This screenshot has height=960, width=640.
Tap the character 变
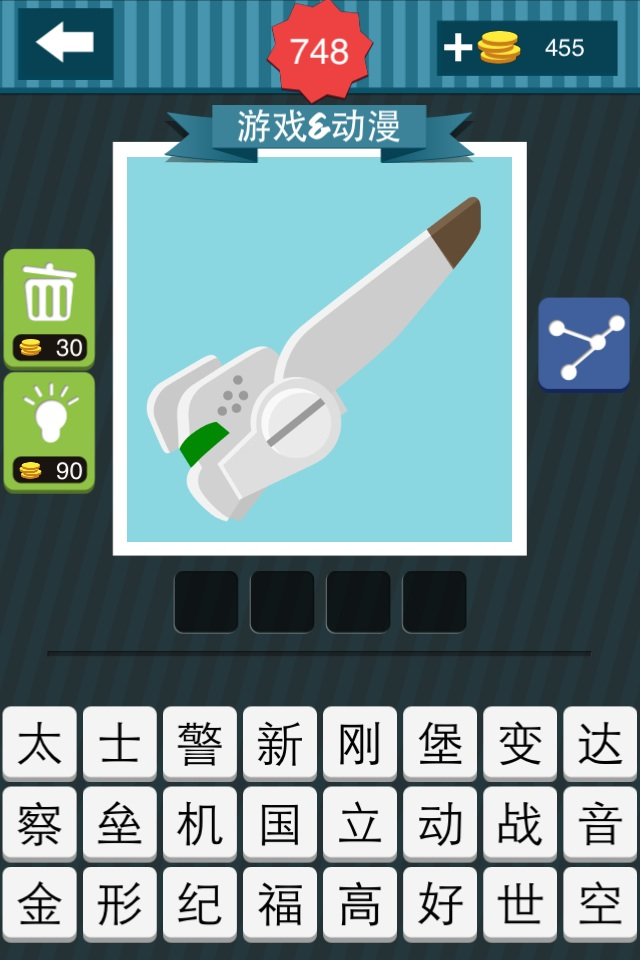click(520, 743)
